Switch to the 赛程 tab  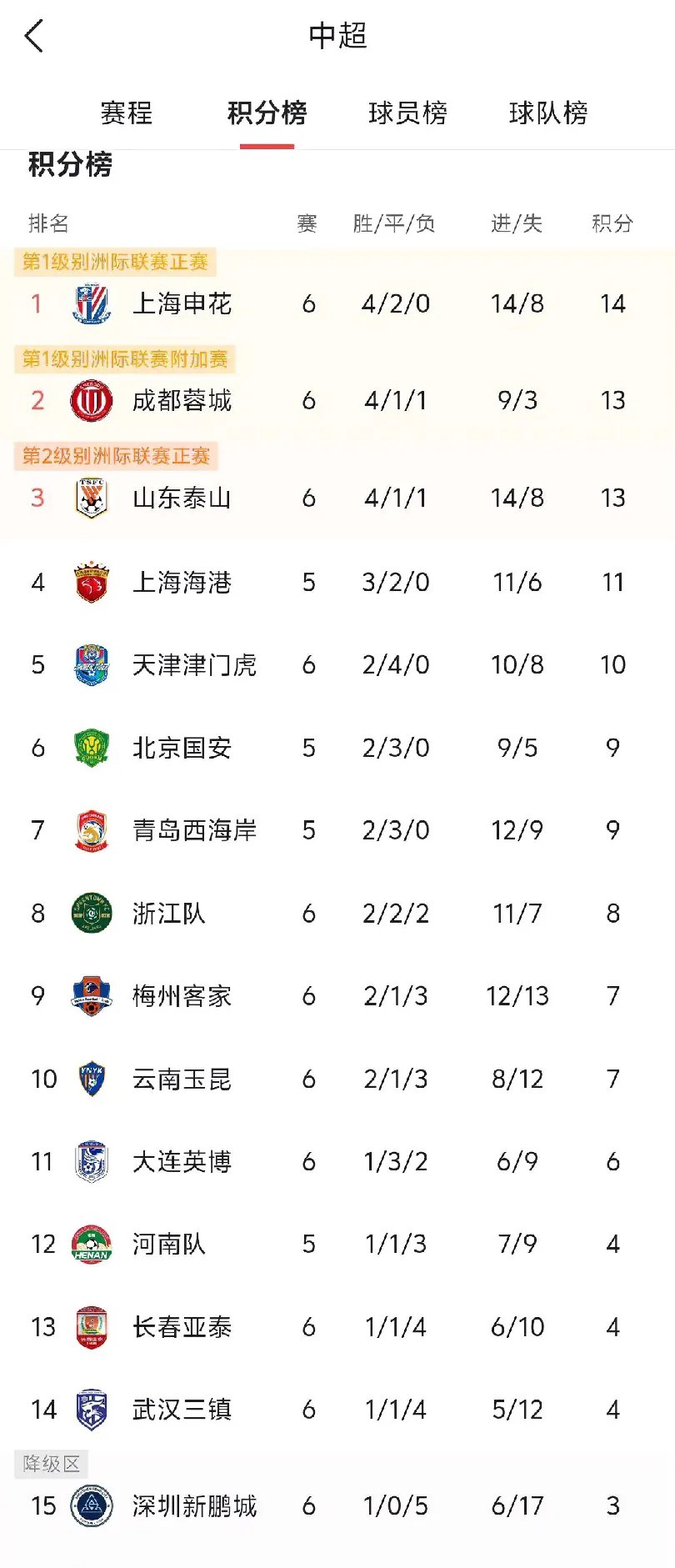tap(127, 113)
